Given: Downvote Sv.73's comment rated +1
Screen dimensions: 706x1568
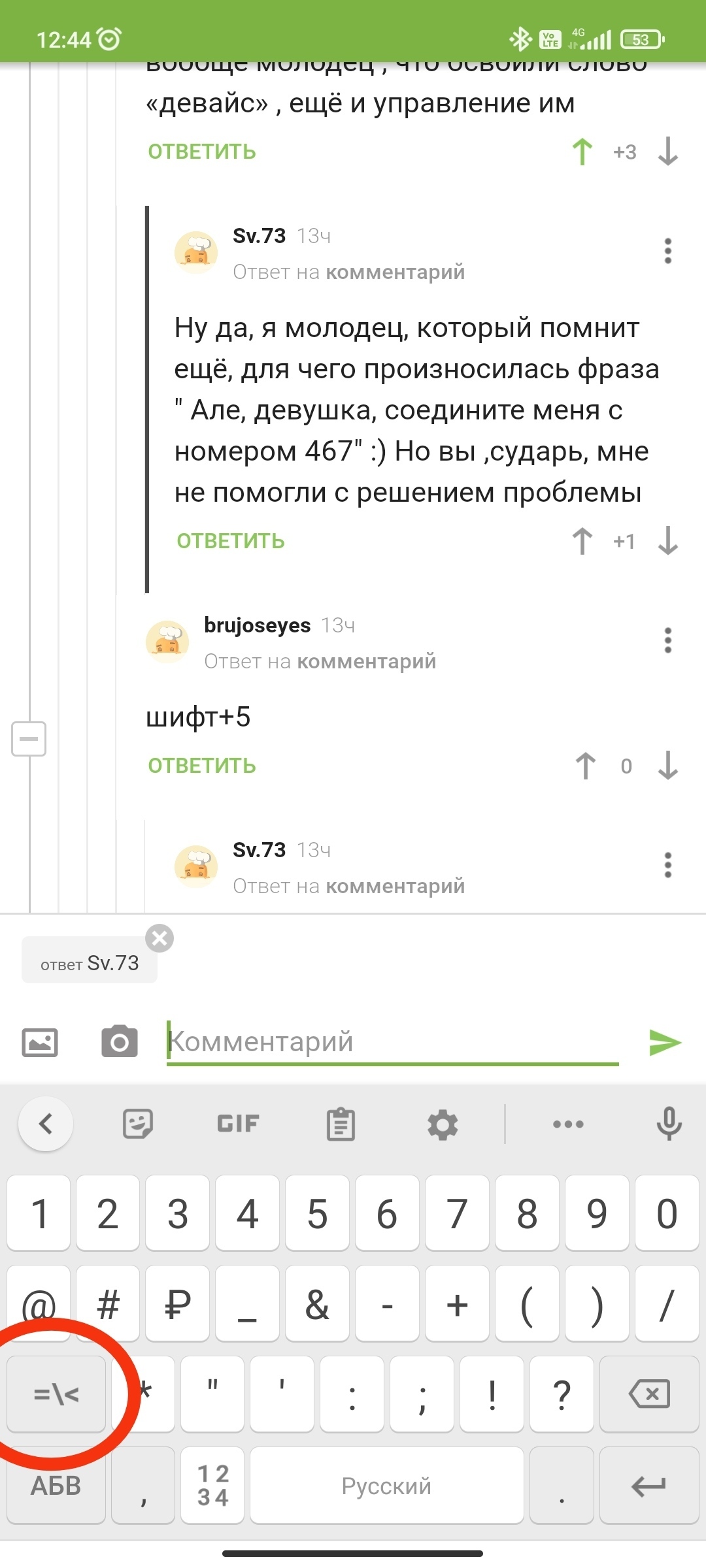Looking at the screenshot, I should click(667, 541).
